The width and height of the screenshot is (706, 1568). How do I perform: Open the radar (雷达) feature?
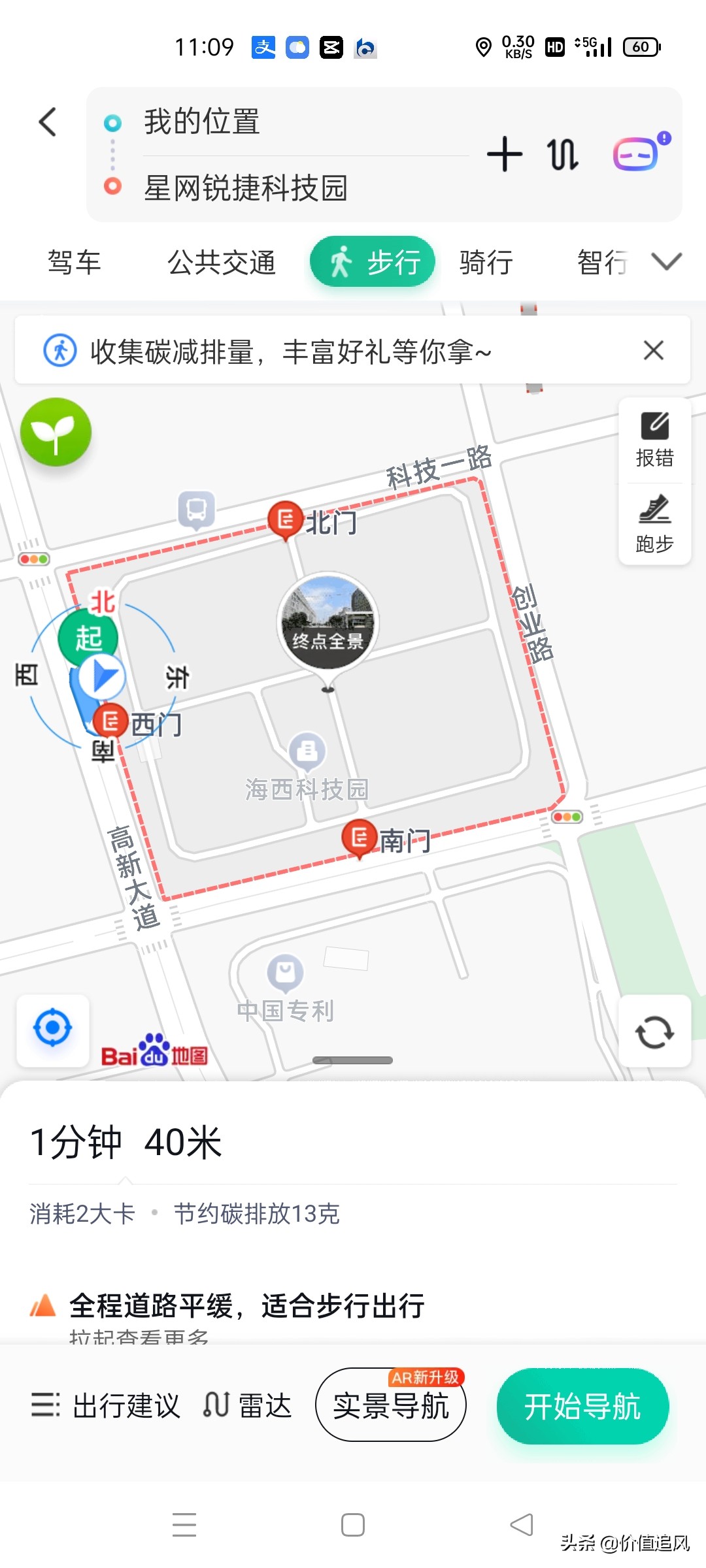247,1406
